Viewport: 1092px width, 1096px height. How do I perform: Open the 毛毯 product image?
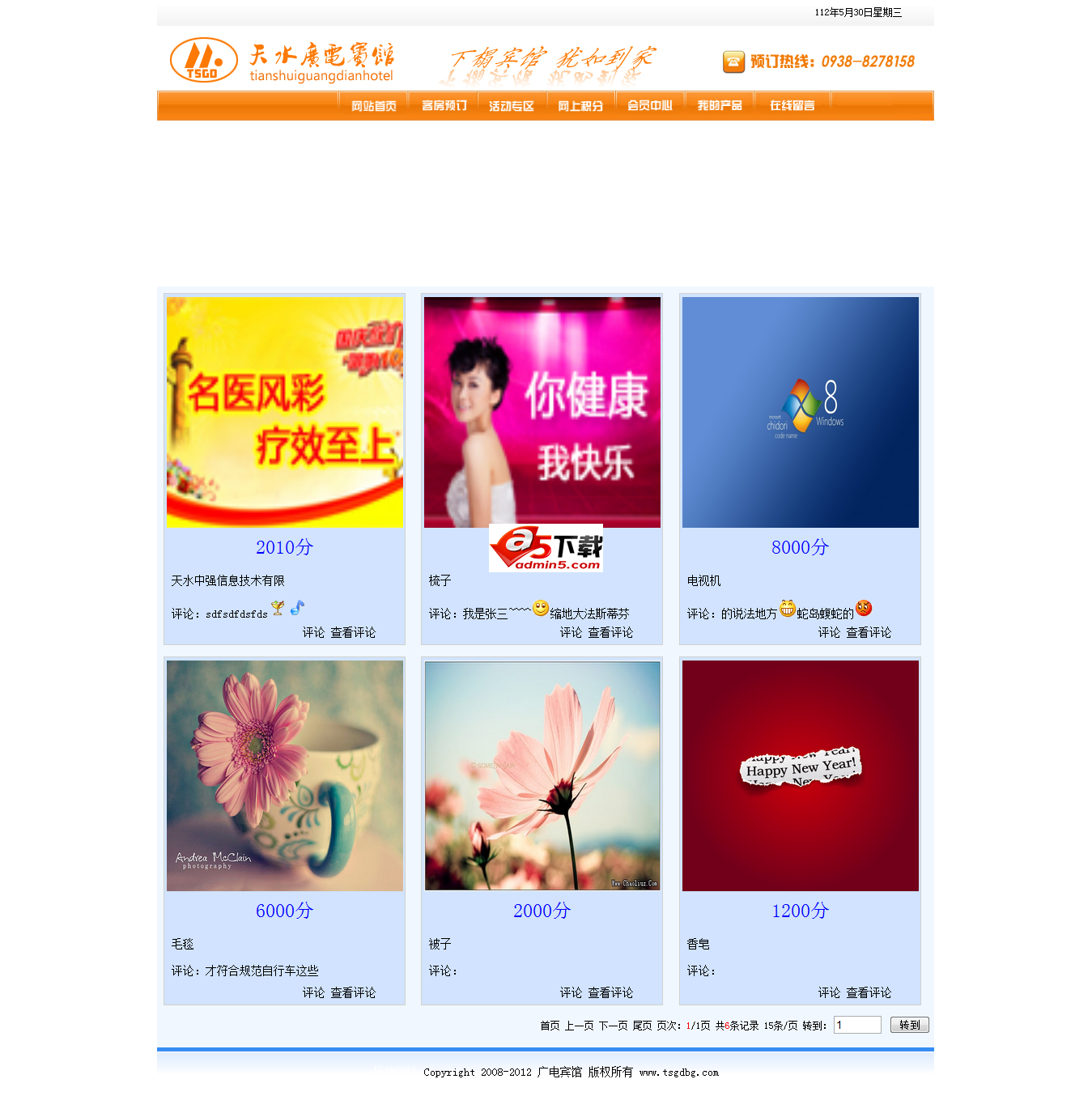tap(284, 775)
